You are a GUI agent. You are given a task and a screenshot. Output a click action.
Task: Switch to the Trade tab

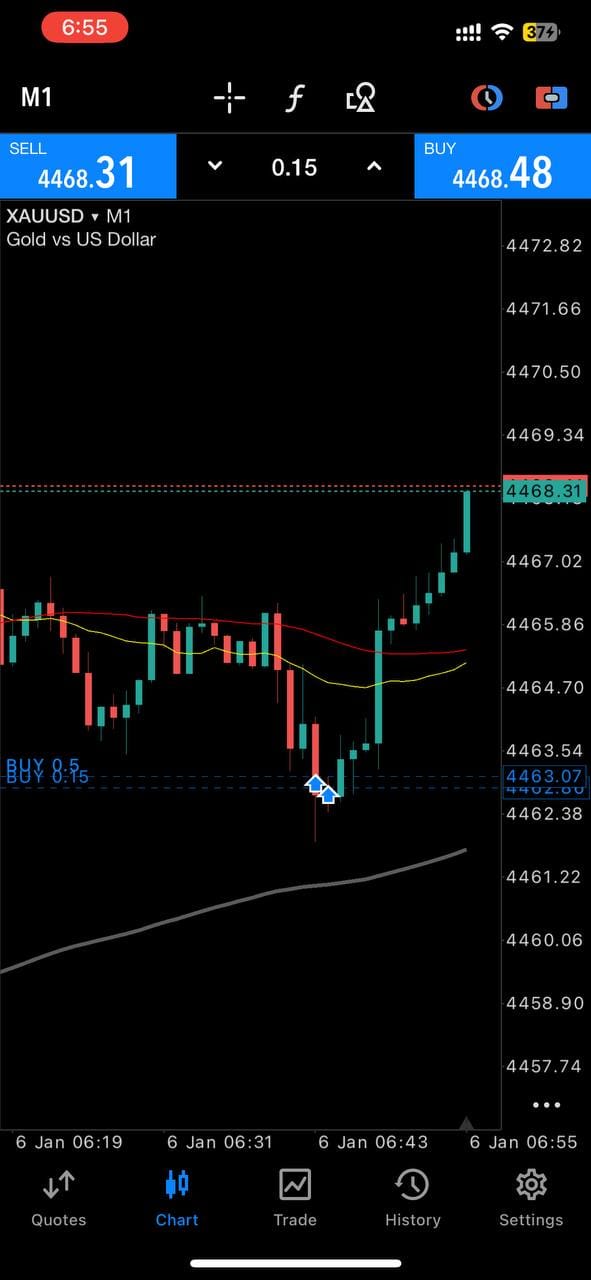(295, 1198)
